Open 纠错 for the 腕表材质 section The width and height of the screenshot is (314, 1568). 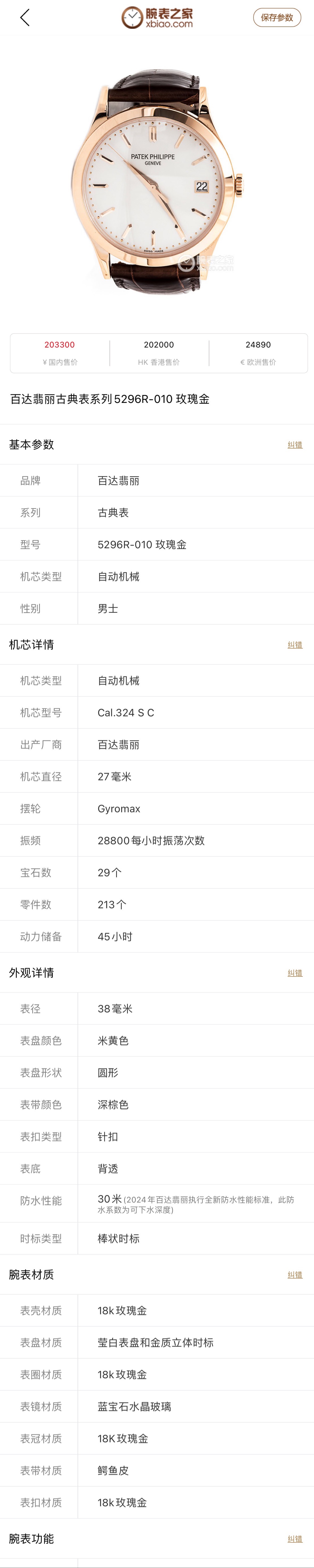(295, 1275)
